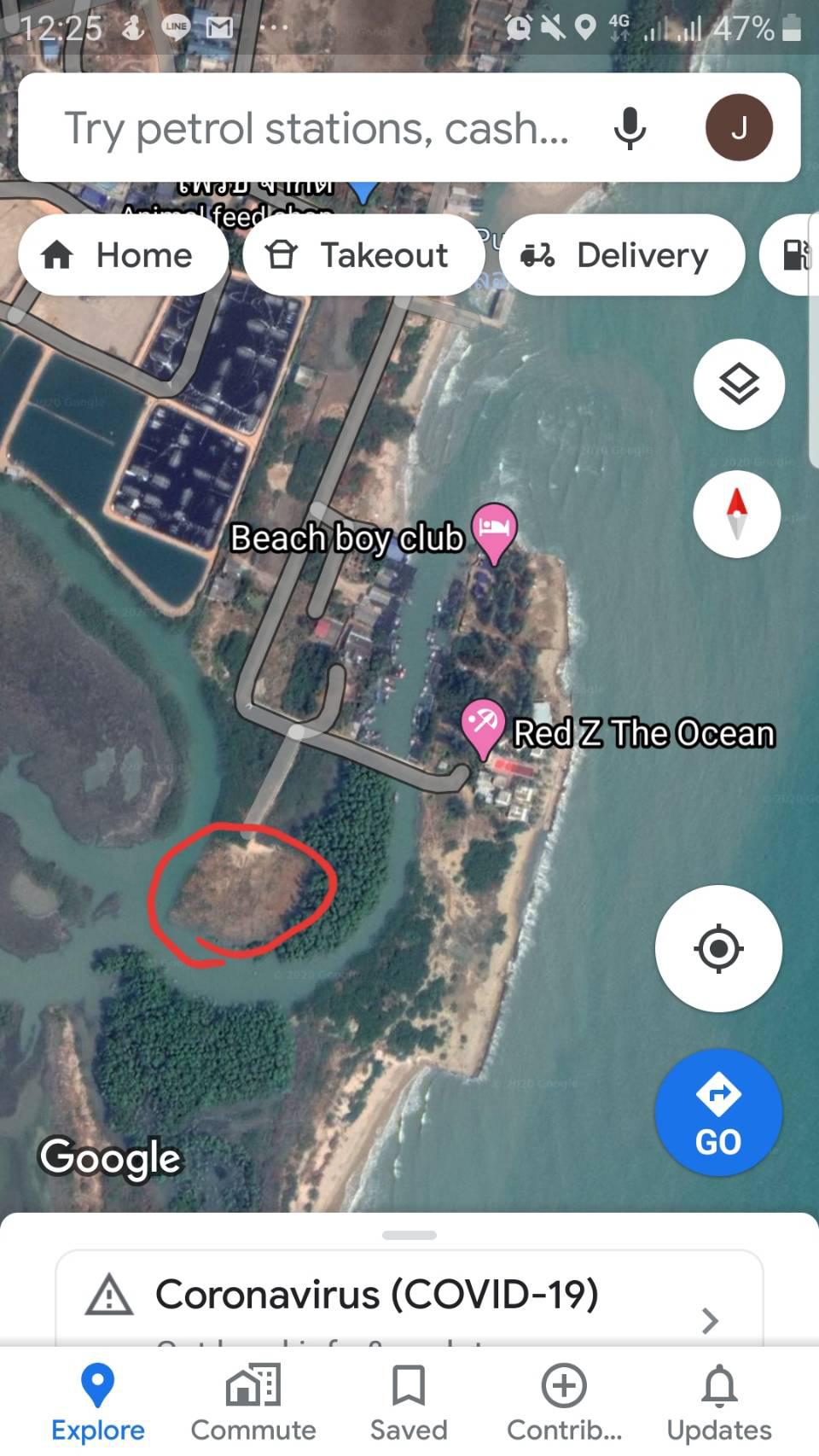
Task: Open the Coronavirus (COVID-19) info card
Action: [409, 1298]
